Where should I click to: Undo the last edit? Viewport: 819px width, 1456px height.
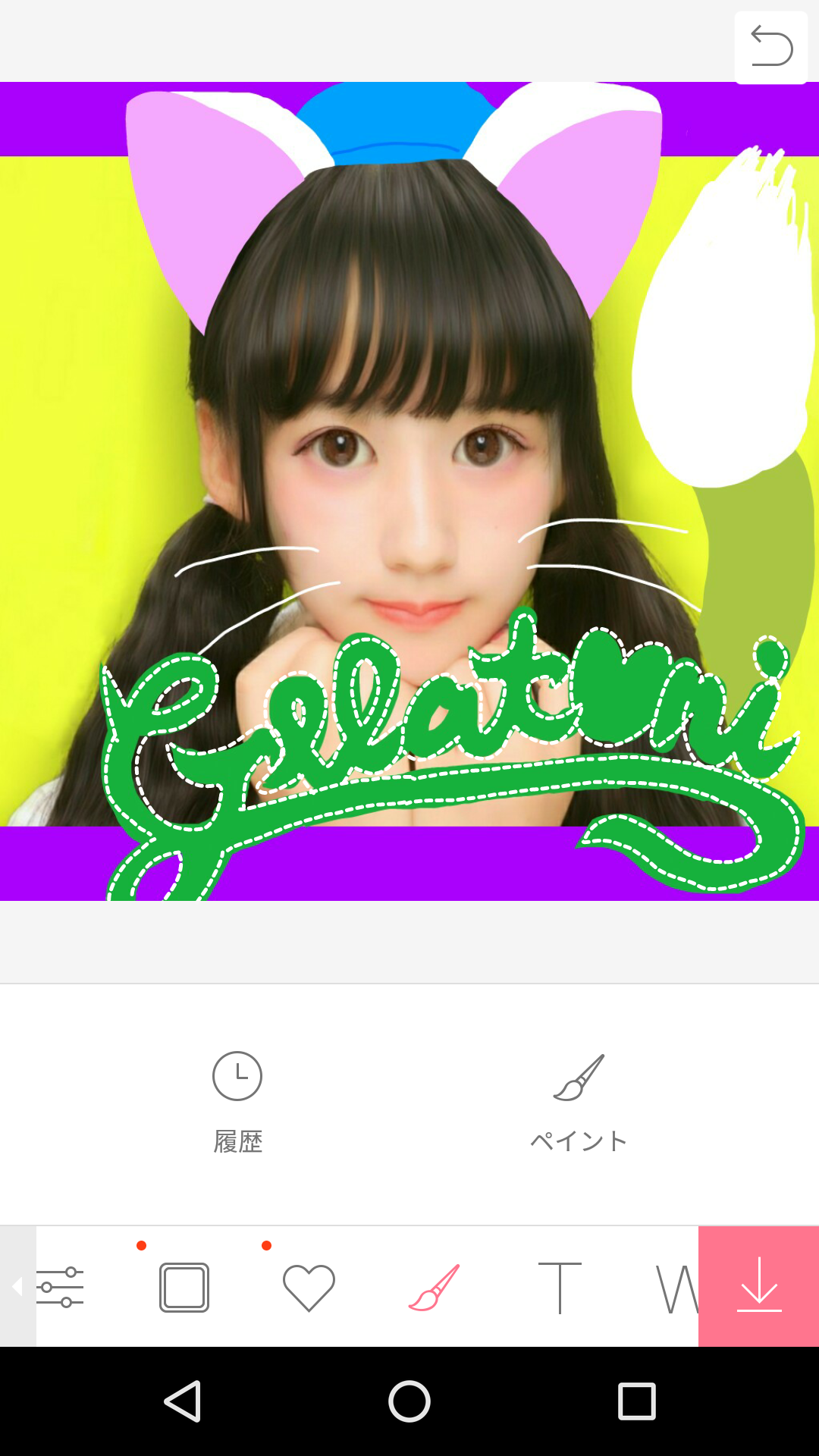(770, 47)
